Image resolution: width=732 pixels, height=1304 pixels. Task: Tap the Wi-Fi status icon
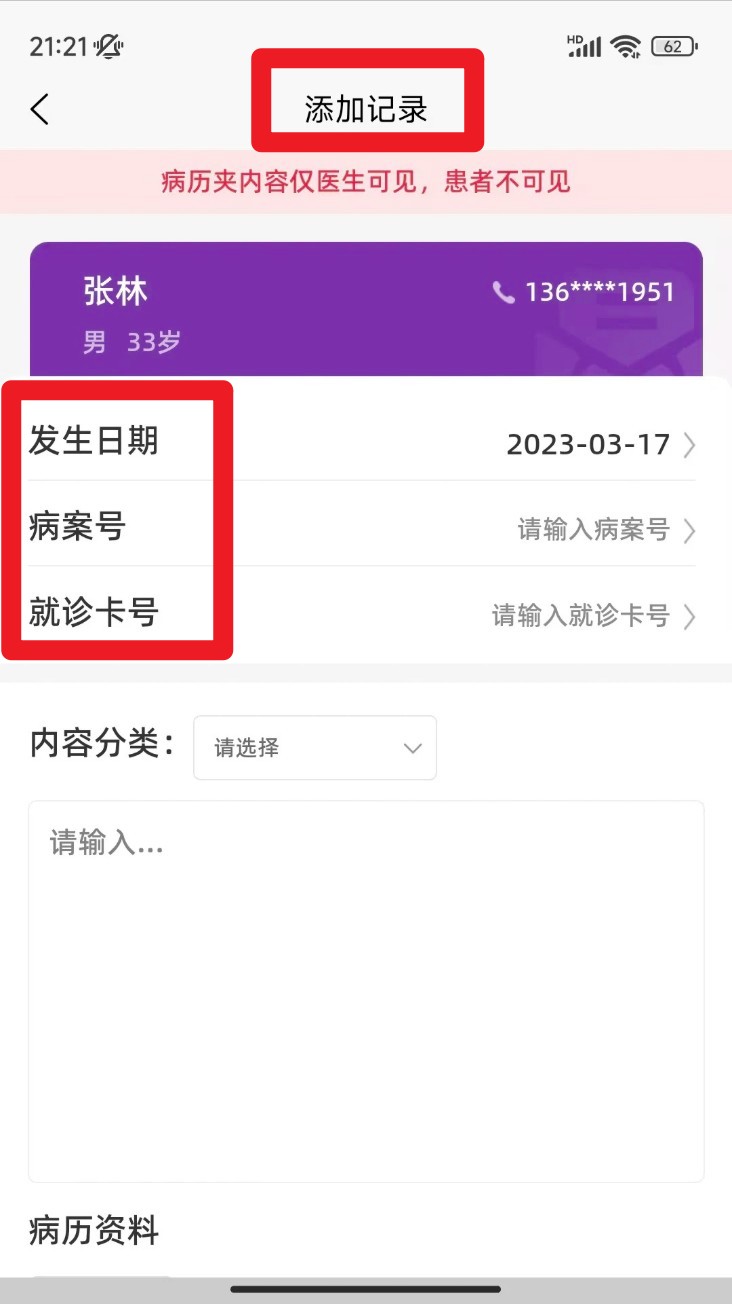pos(625,46)
